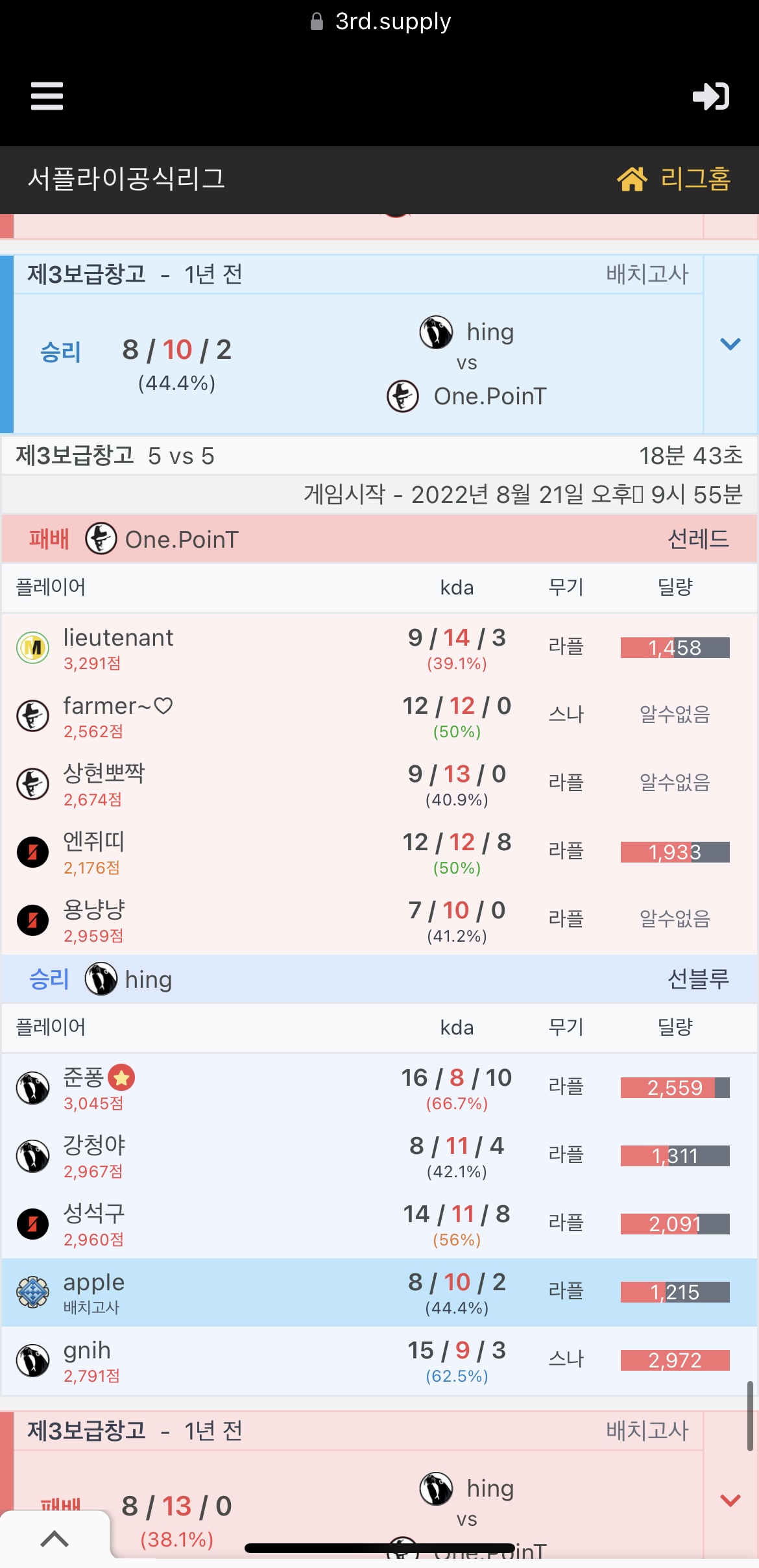Tap the scroll-to-top arrow button

[x=54, y=1539]
